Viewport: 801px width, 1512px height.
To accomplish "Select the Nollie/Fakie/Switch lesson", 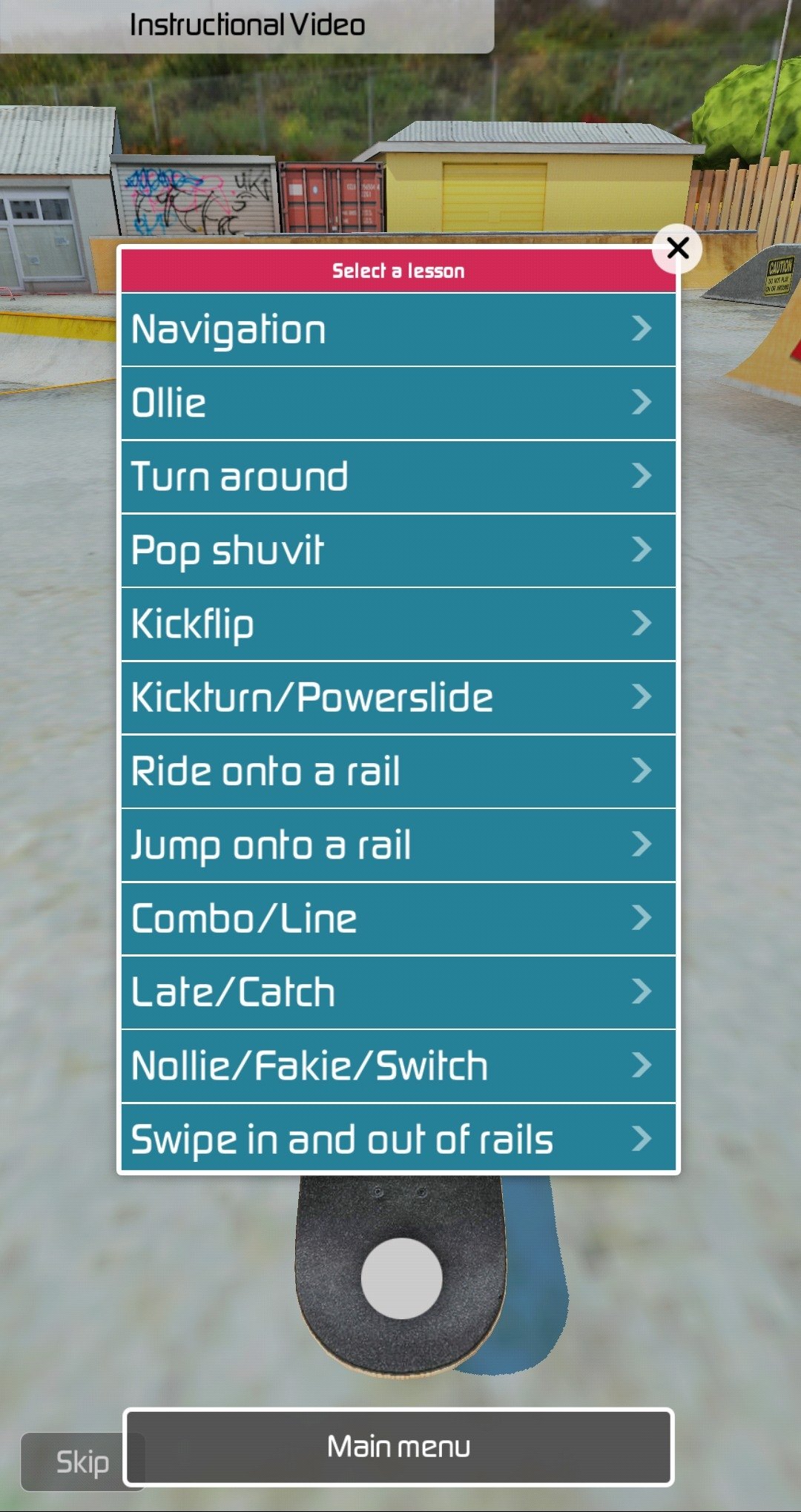I will click(x=398, y=1066).
